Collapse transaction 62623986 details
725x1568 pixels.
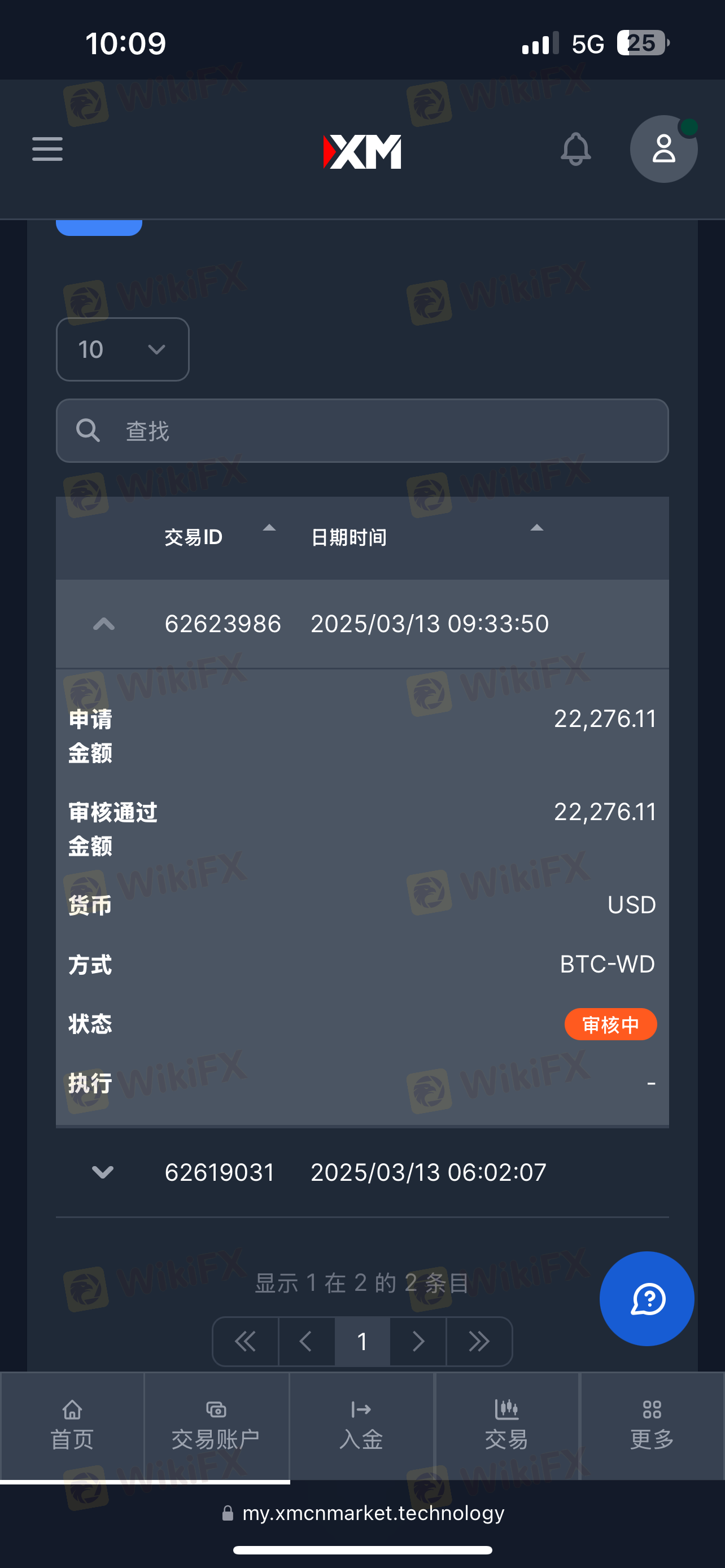coord(103,624)
